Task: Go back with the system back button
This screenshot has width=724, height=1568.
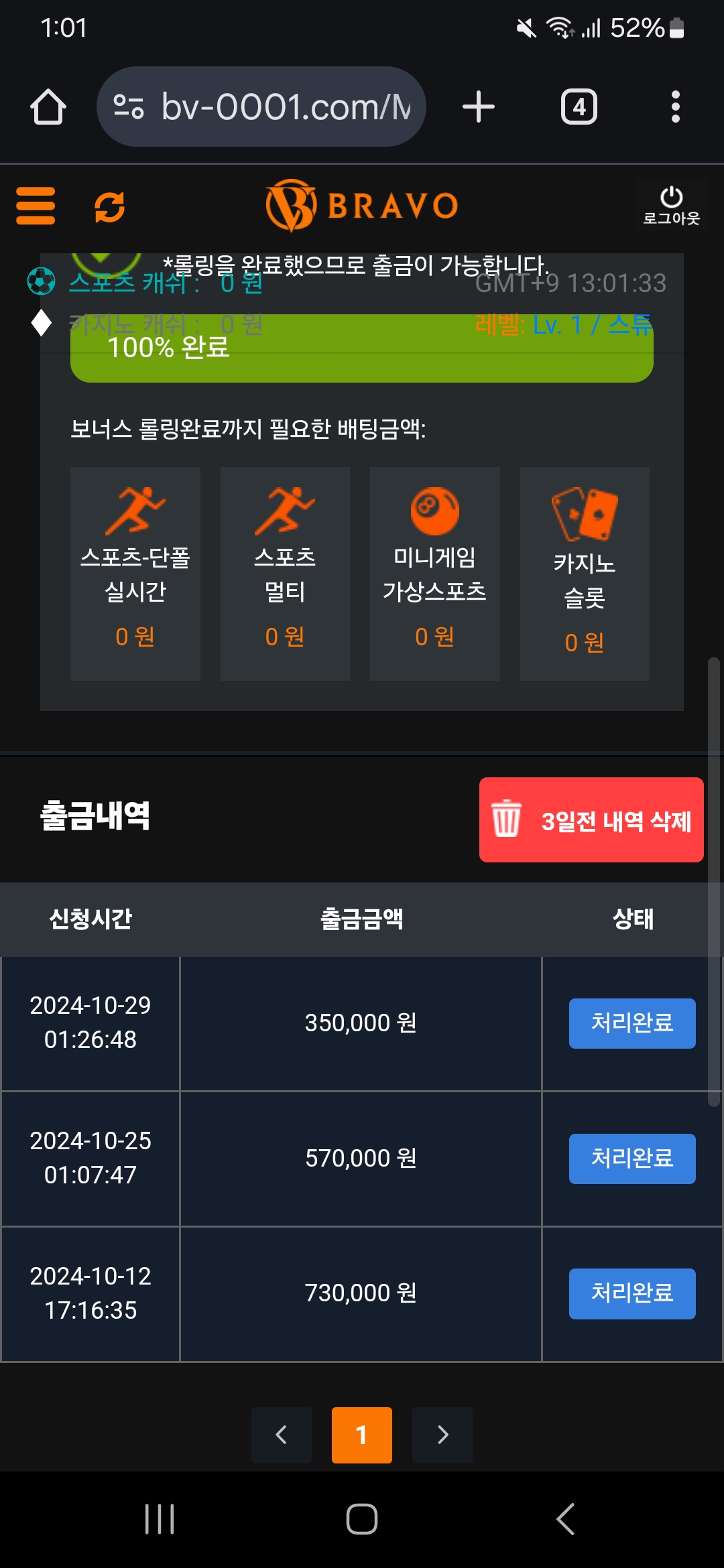Action: pyautogui.click(x=565, y=1518)
